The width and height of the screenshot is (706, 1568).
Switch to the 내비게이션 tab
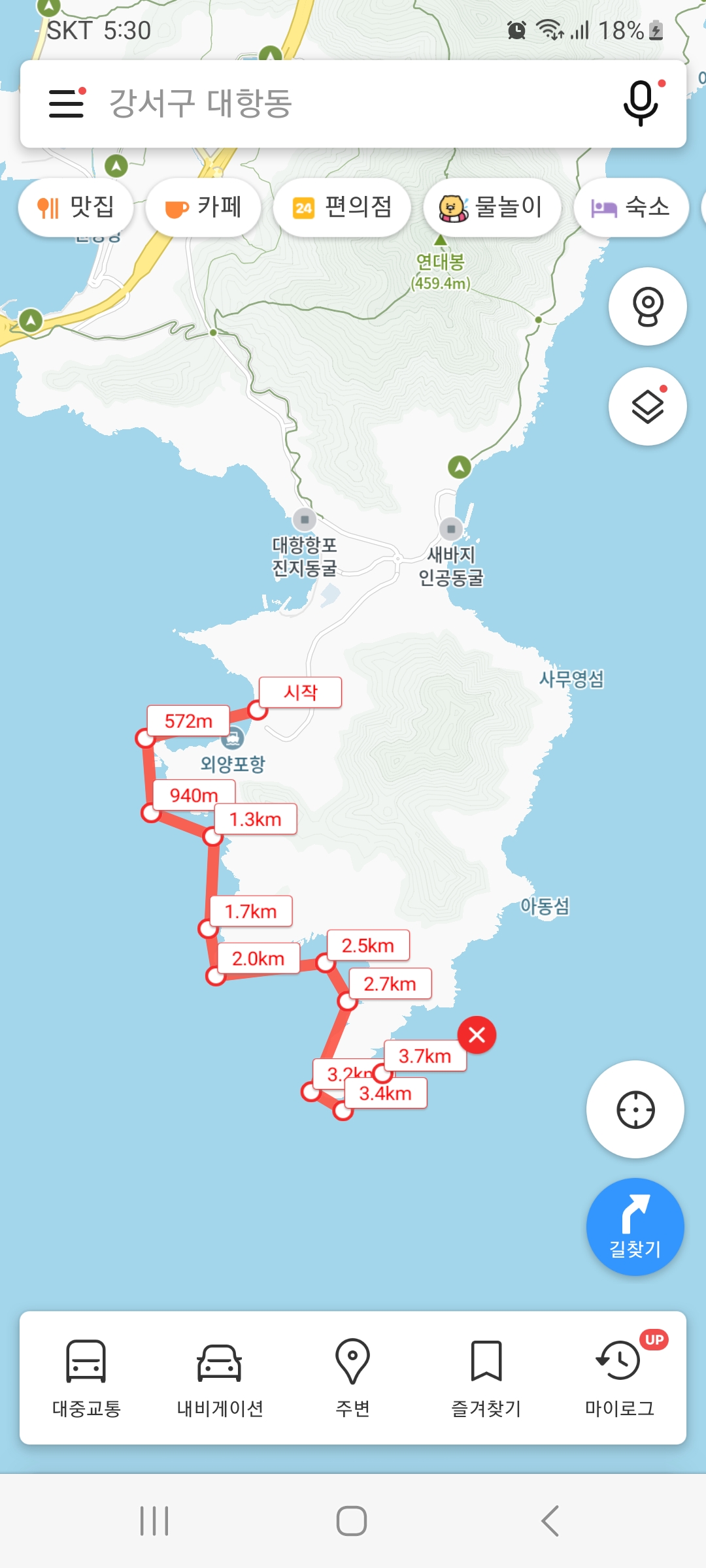point(220,1377)
